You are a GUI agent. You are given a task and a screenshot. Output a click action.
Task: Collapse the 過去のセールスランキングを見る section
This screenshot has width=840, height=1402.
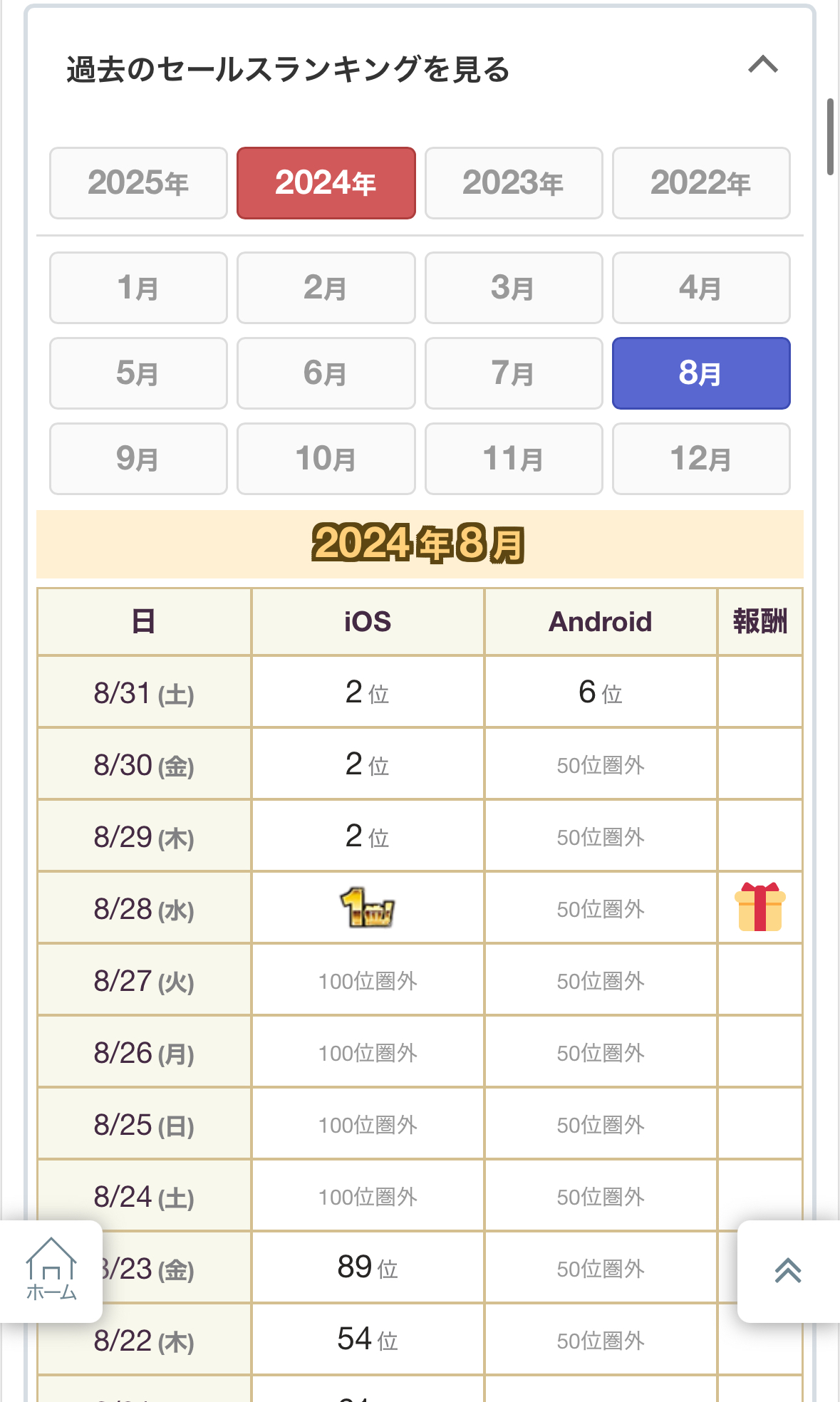coord(763,66)
